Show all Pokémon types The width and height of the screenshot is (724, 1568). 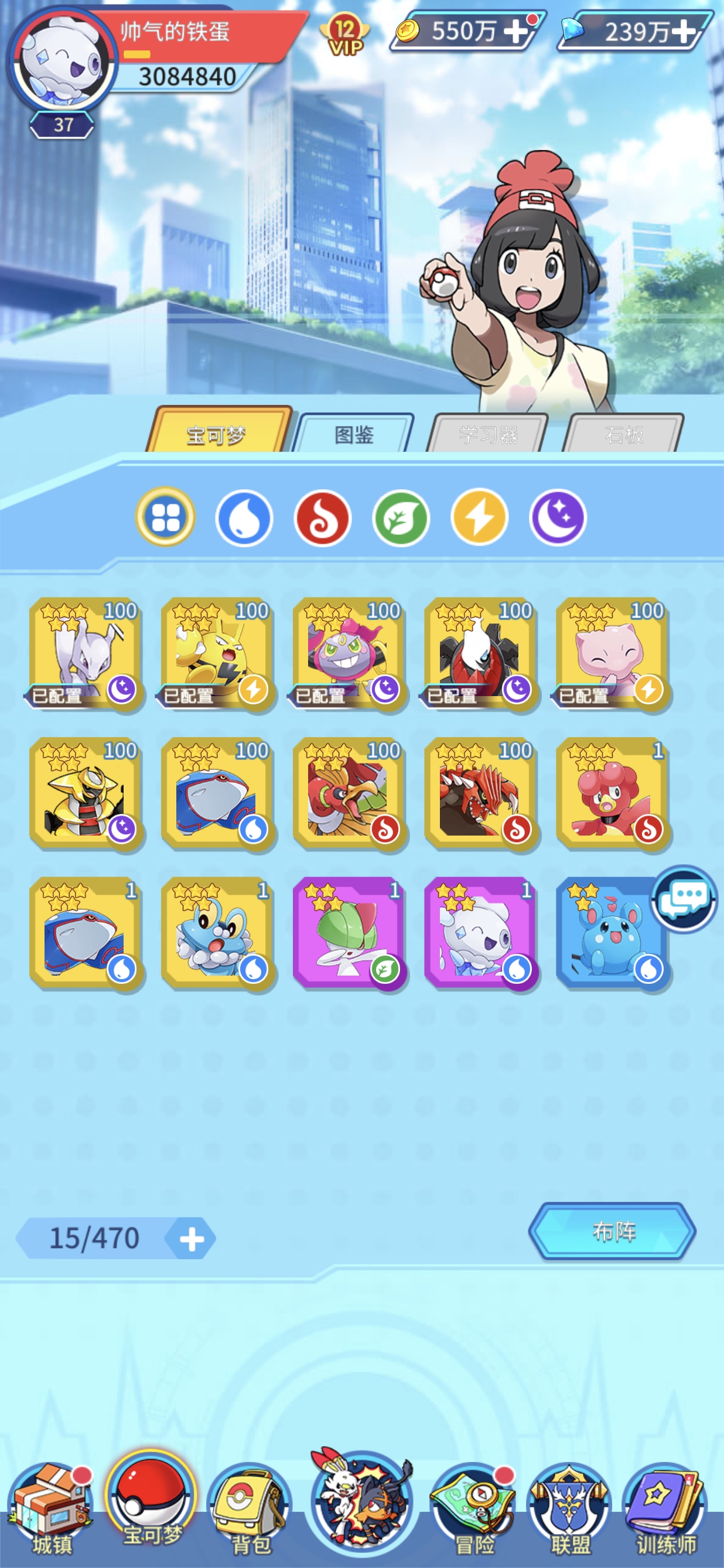(166, 518)
